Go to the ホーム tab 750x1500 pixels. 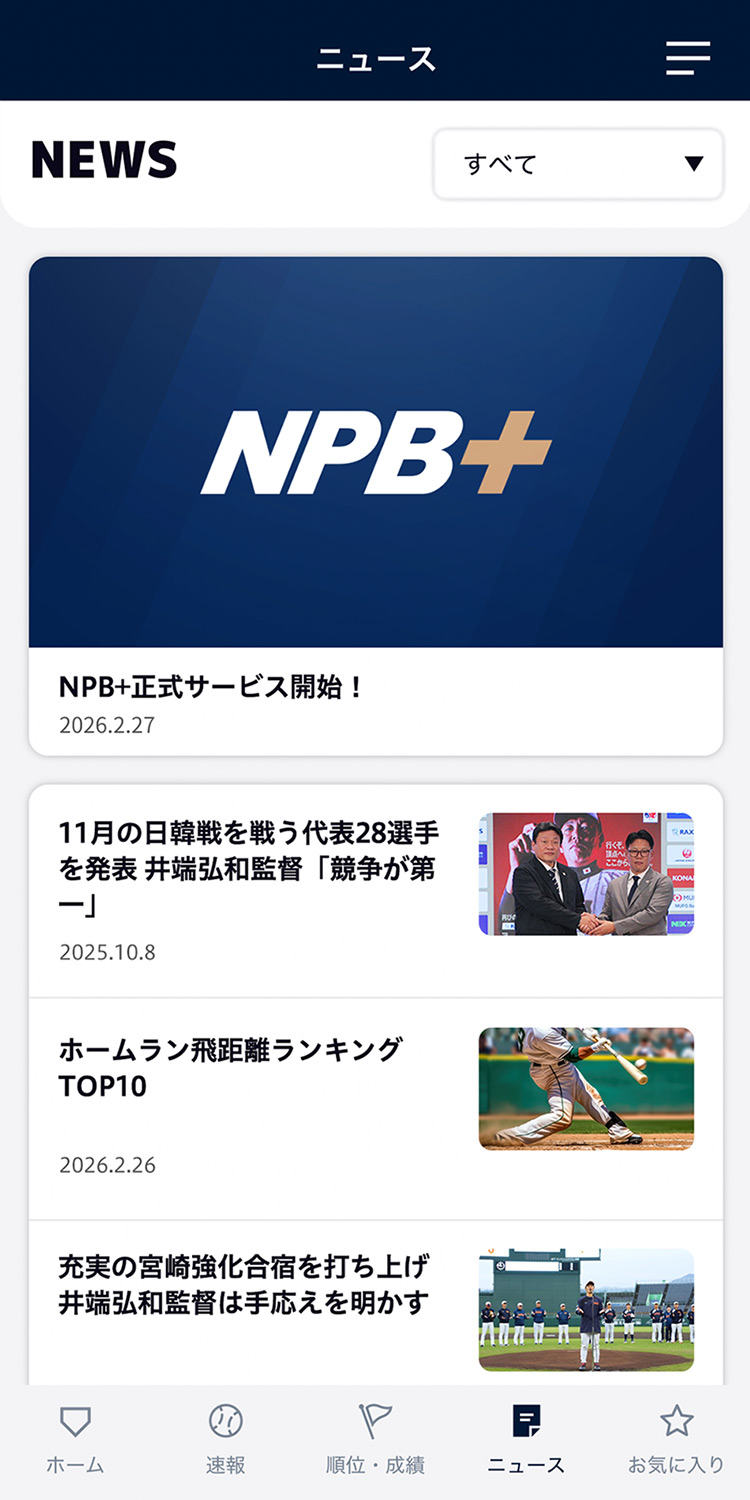(x=75, y=1440)
